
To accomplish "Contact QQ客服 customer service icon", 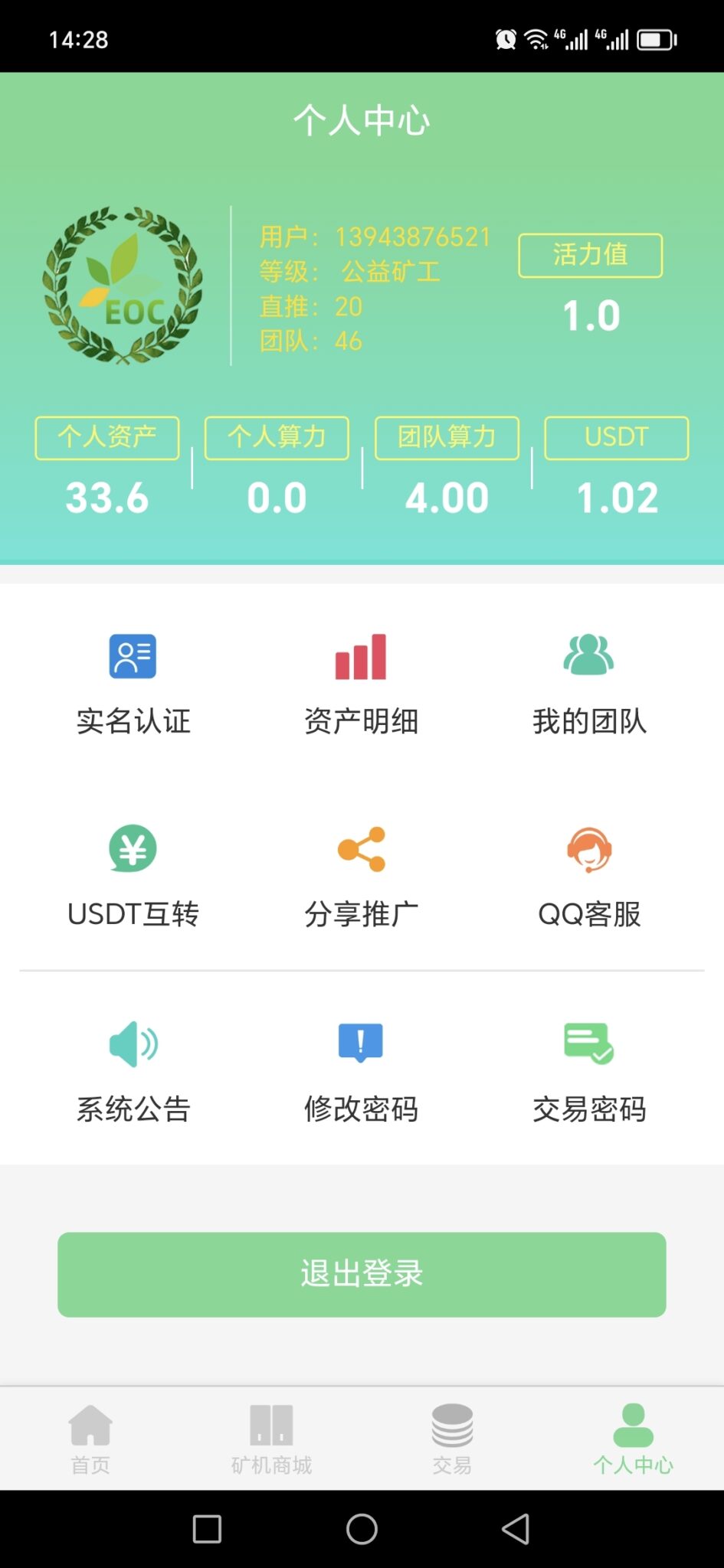I will [x=588, y=848].
